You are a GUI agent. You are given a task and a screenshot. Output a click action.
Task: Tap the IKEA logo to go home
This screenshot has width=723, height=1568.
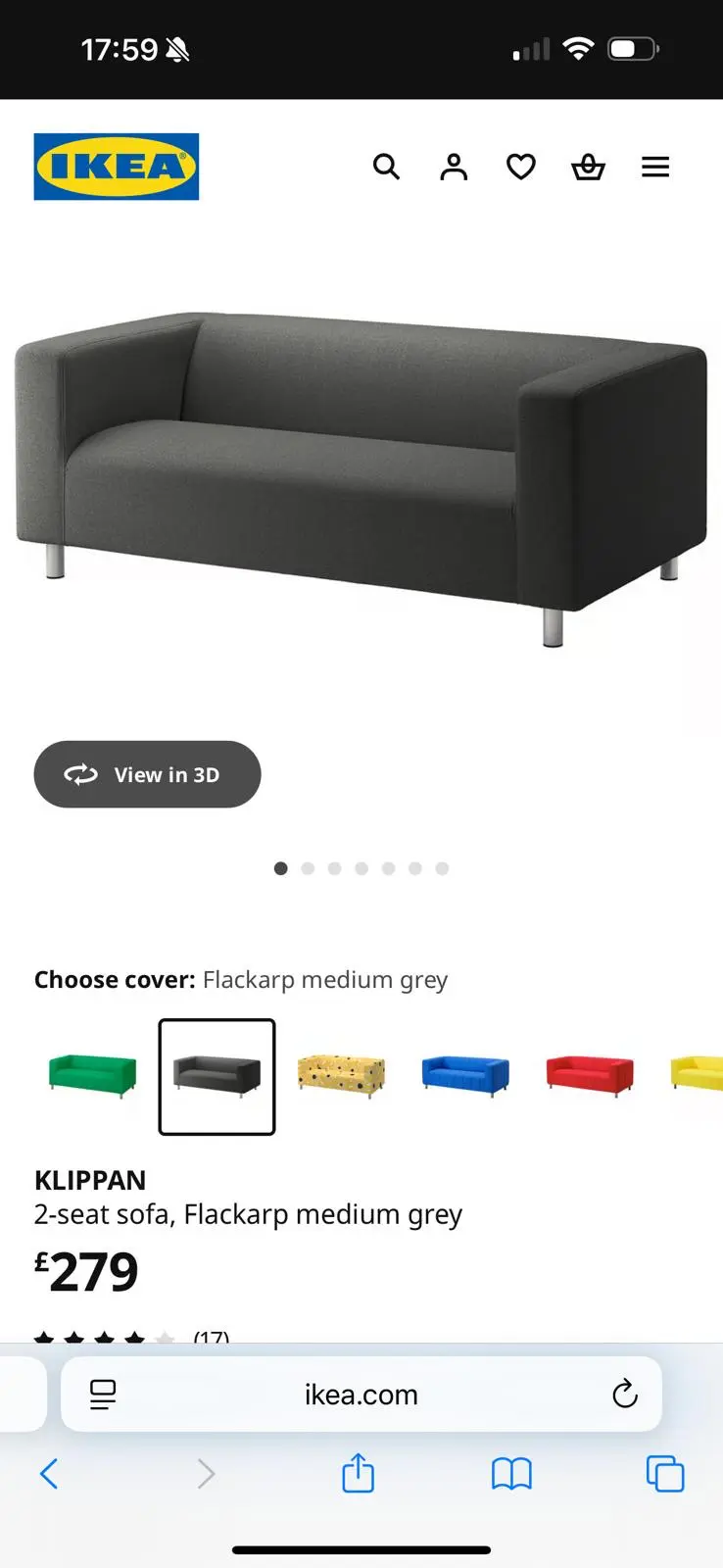117,167
